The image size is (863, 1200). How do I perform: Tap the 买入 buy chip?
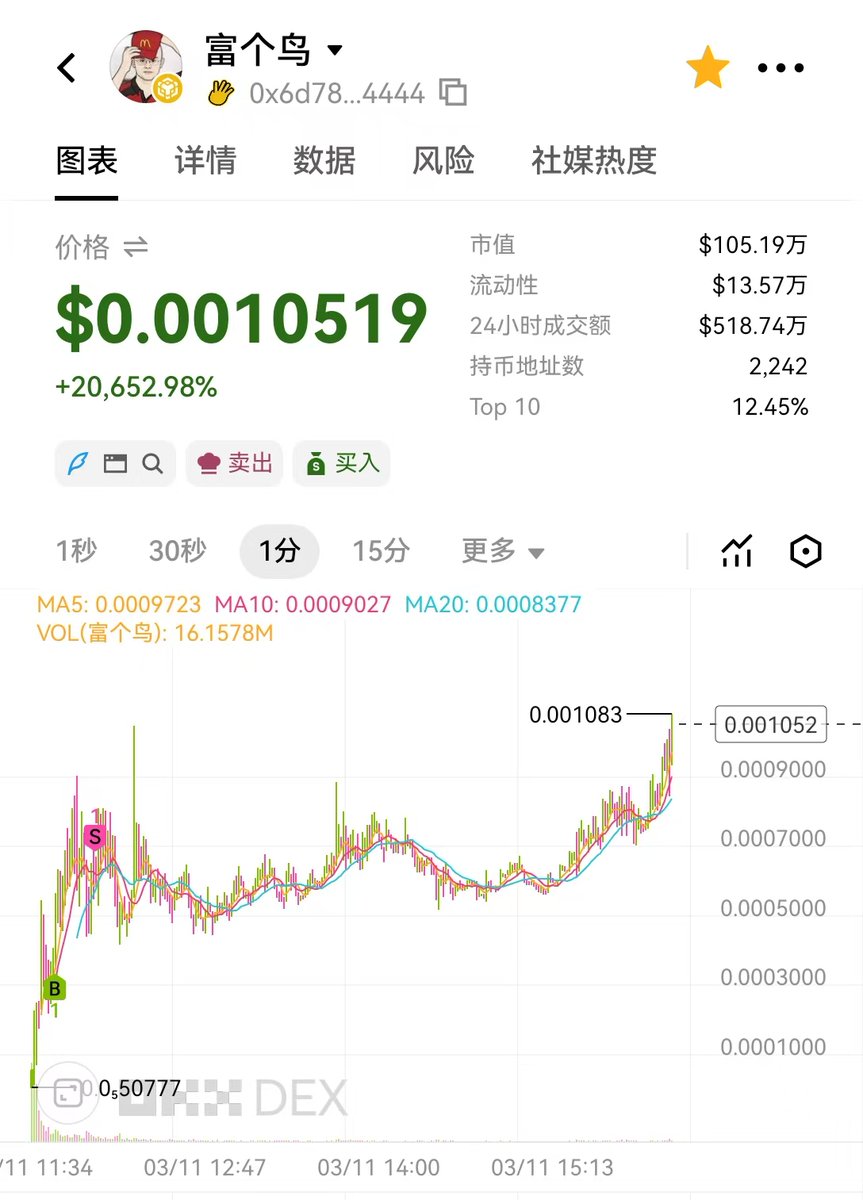[x=342, y=463]
